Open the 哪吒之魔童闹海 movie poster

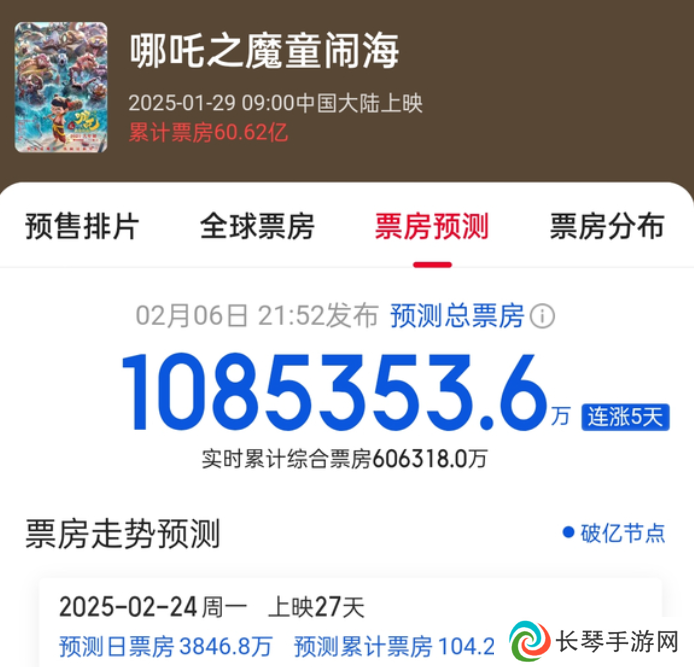61,87
